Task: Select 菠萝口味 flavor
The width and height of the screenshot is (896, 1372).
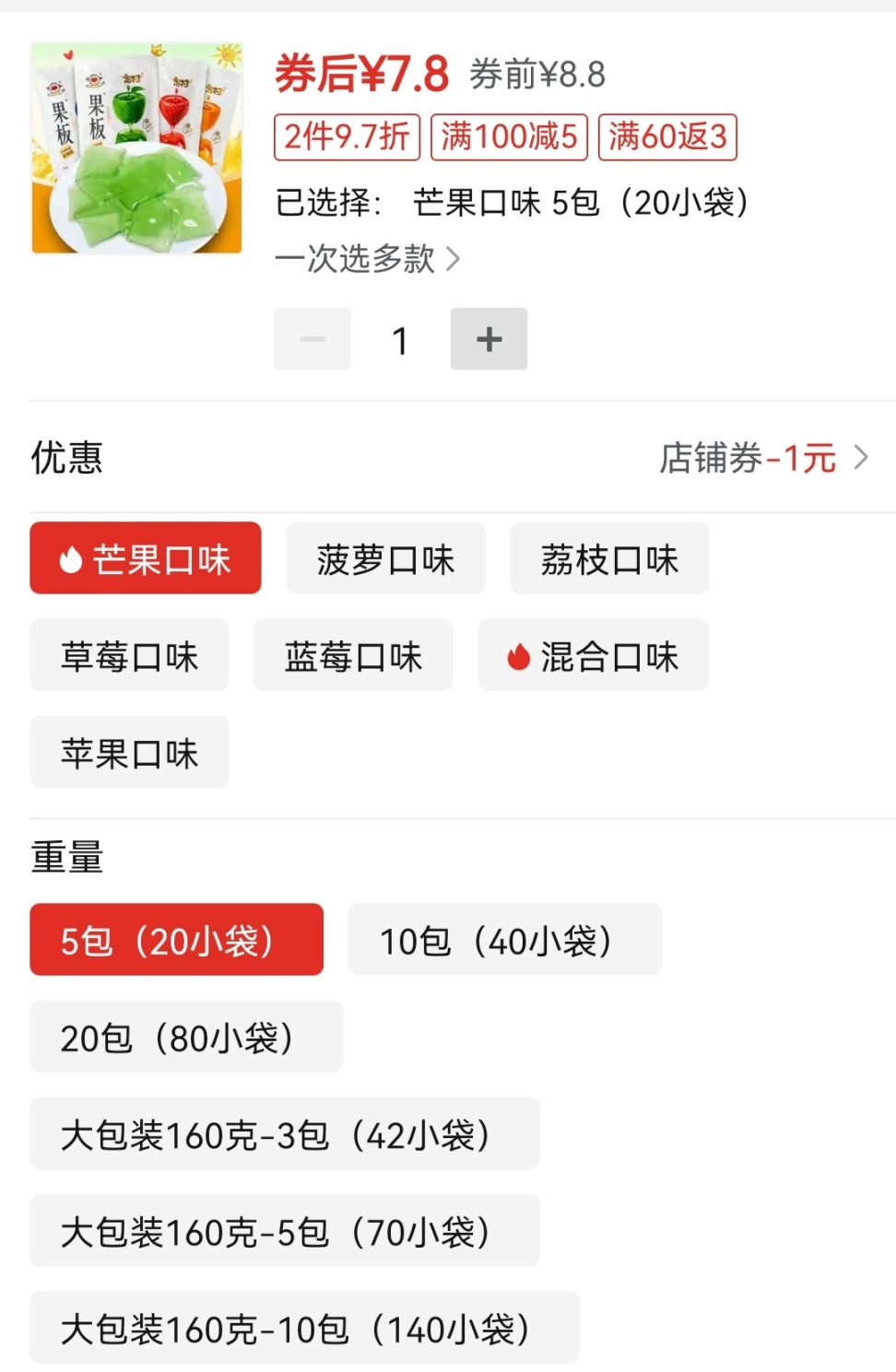Action: click(x=385, y=558)
